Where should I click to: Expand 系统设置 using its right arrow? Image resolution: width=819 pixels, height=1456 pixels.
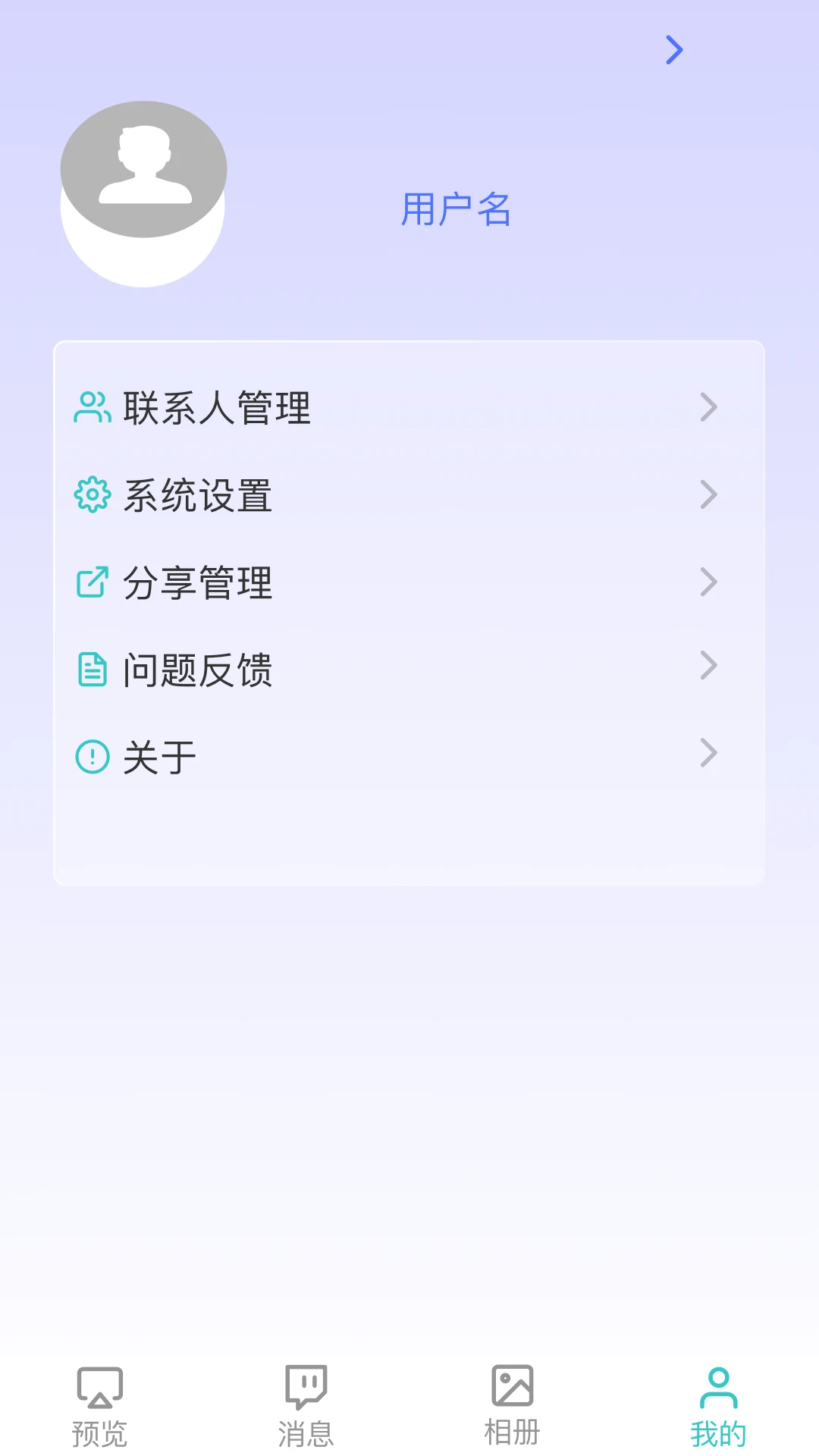[708, 494]
